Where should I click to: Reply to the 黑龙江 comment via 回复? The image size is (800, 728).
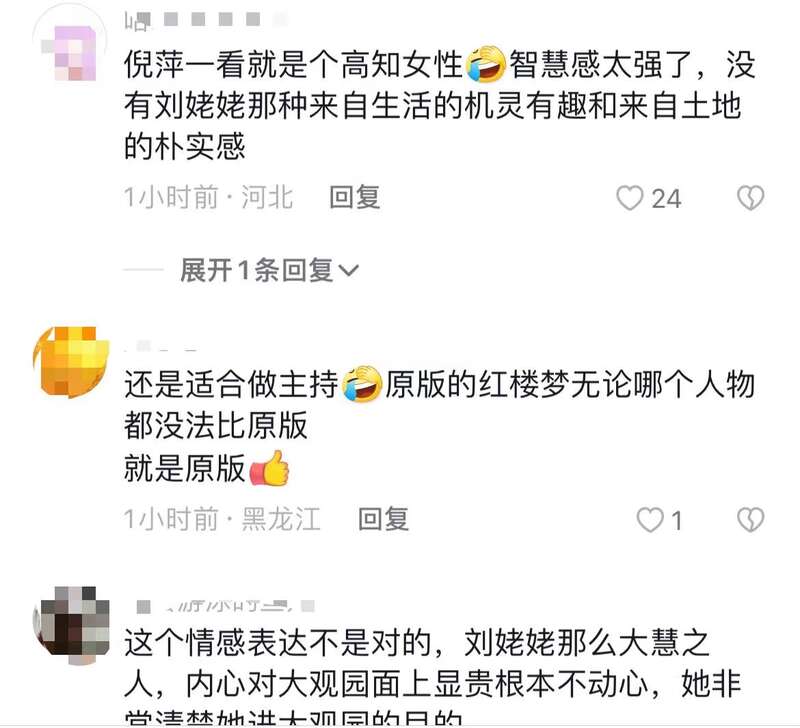pos(384,518)
